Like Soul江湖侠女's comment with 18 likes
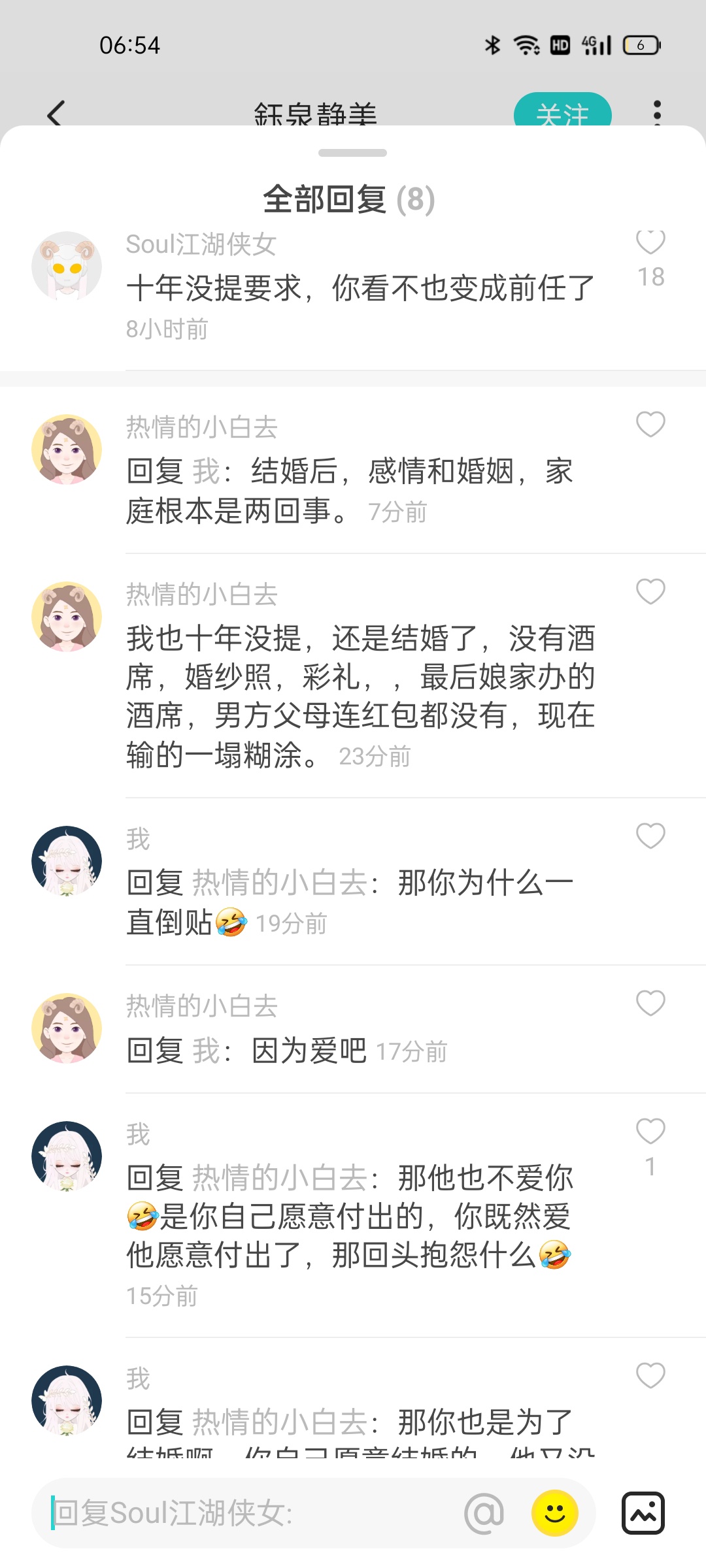This screenshot has width=706, height=1568. (x=650, y=244)
